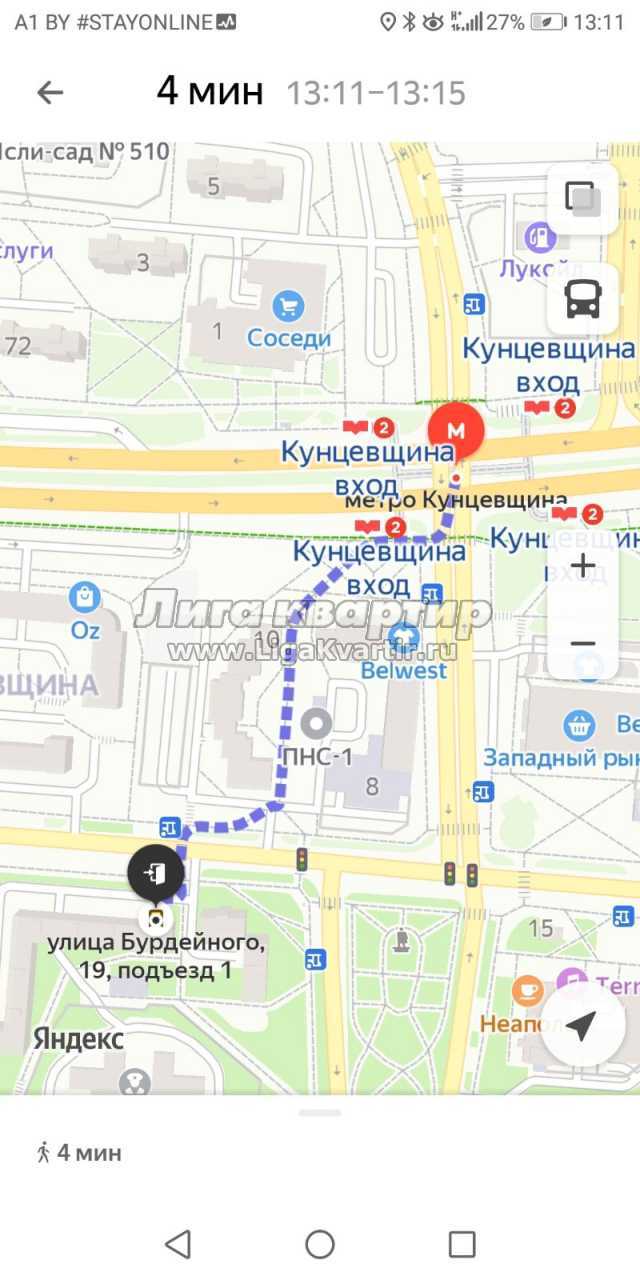Center map on my current location

tap(582, 1026)
